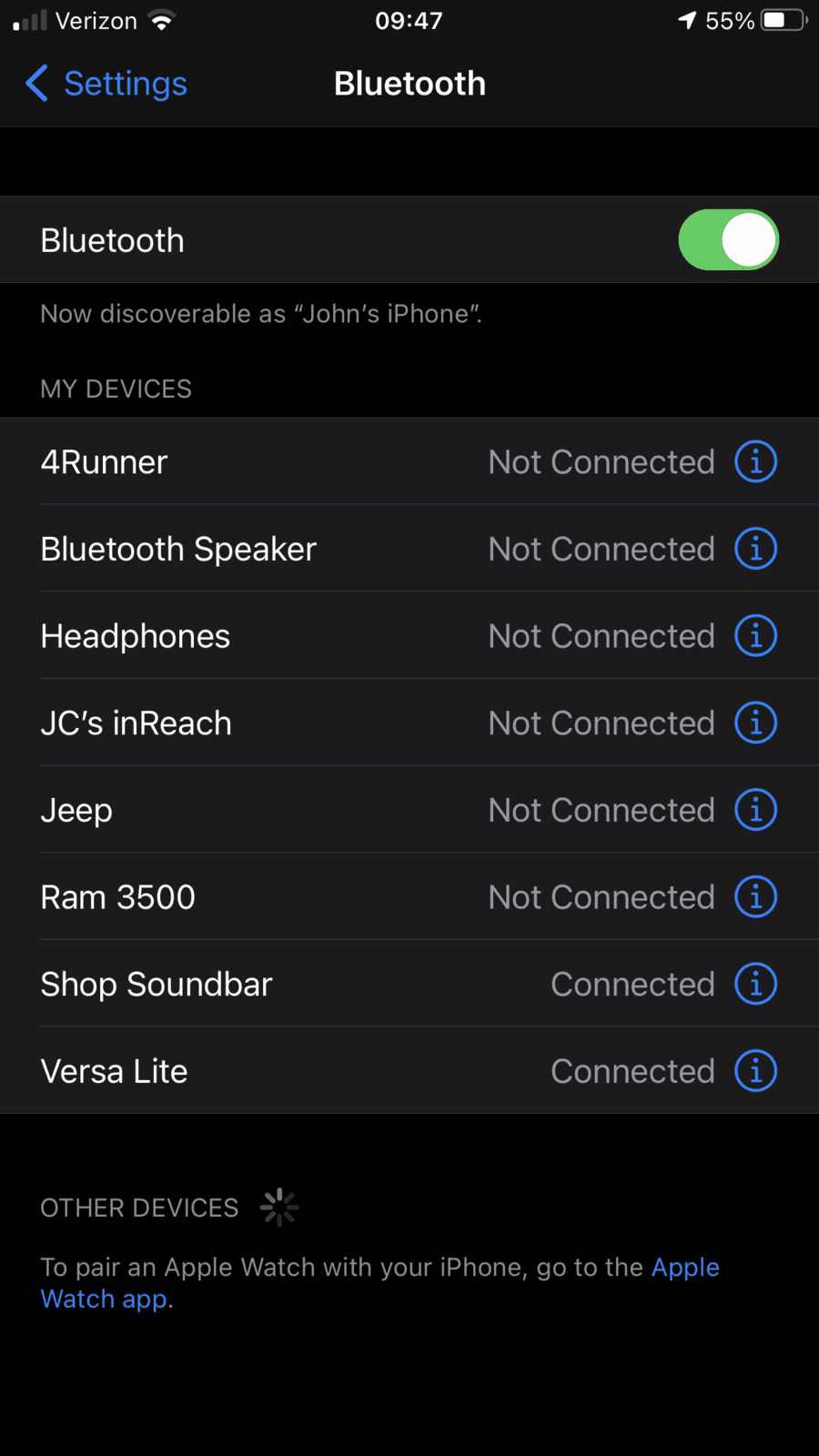This screenshot has width=819, height=1456.
Task: Connect to the 4Runner device
Action: (409, 462)
